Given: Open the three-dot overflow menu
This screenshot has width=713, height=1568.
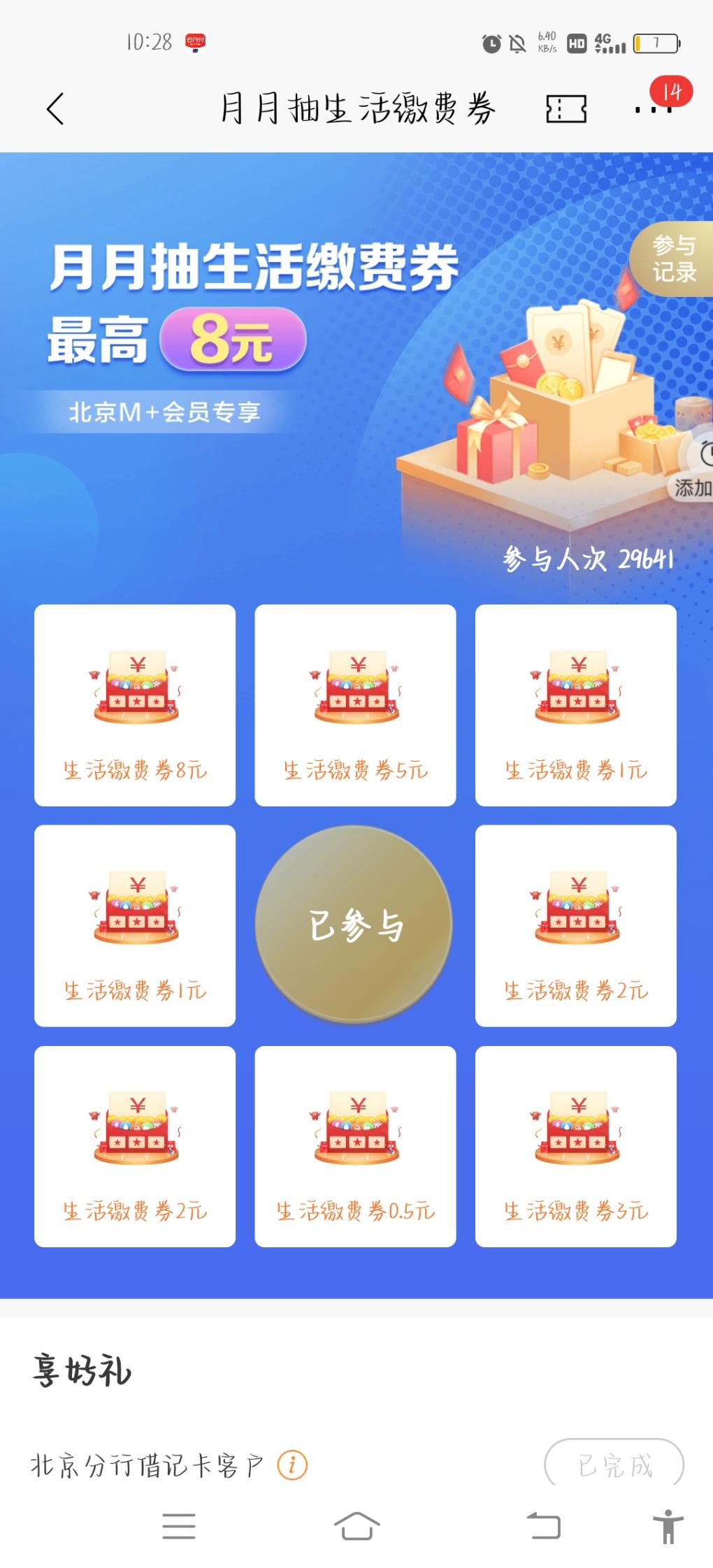Looking at the screenshot, I should (653, 110).
